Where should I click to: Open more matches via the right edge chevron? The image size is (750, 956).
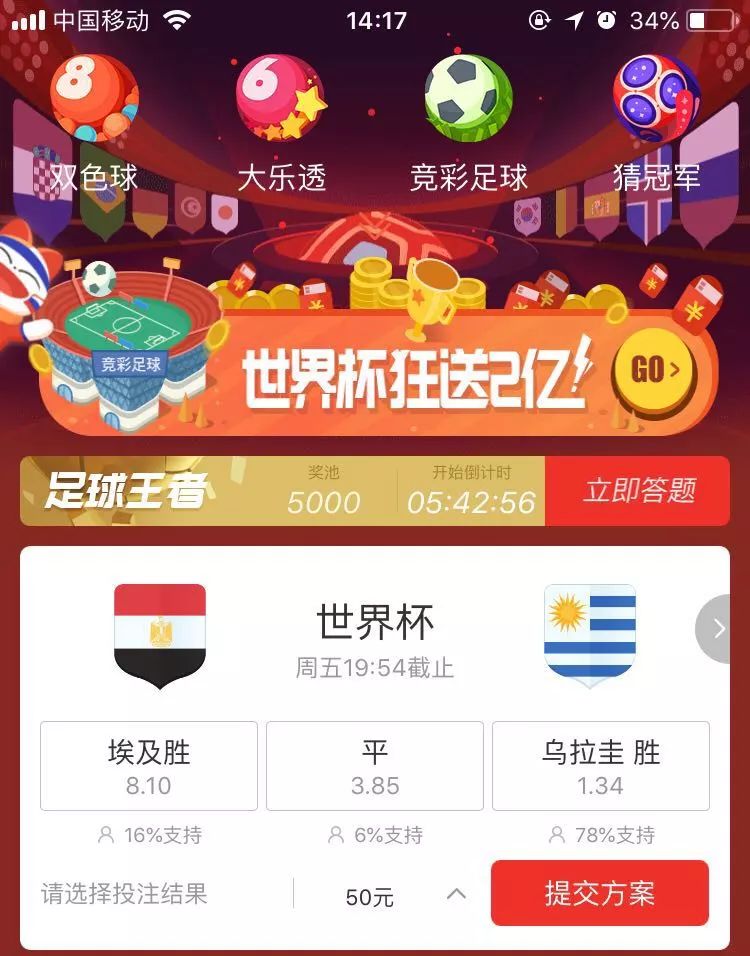pyautogui.click(x=717, y=630)
